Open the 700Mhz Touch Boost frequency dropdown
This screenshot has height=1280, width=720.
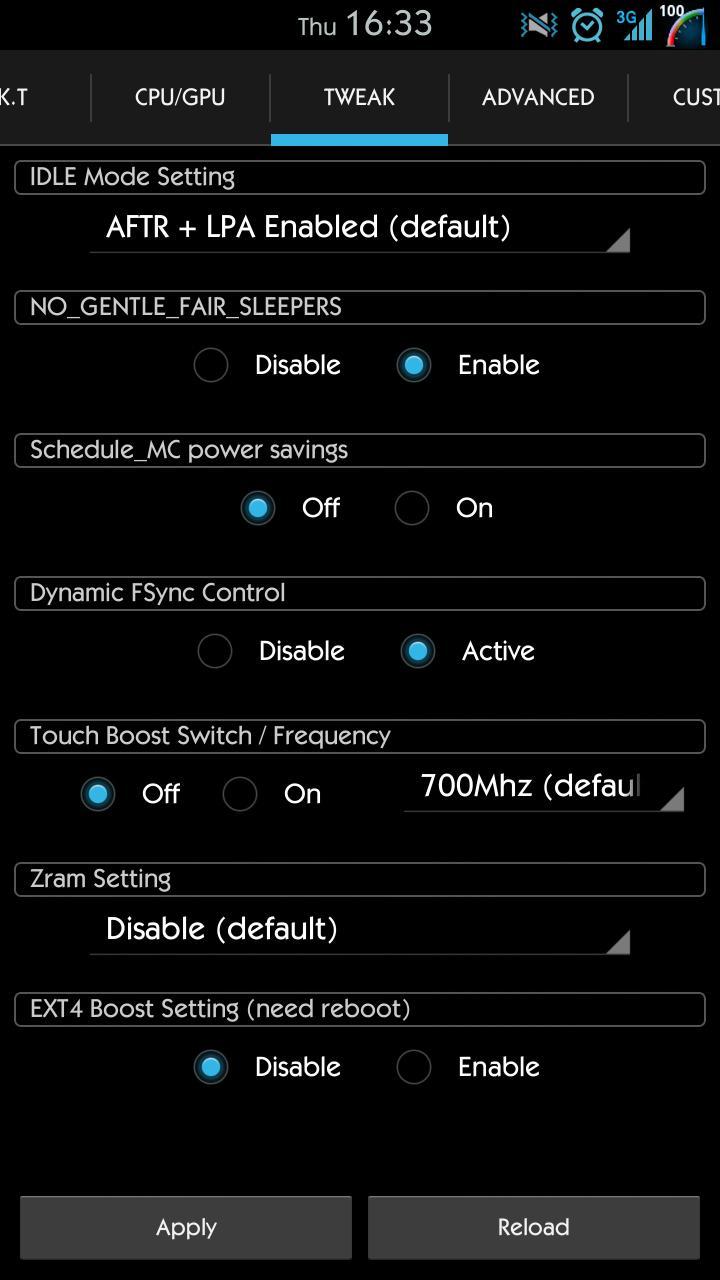tap(544, 787)
